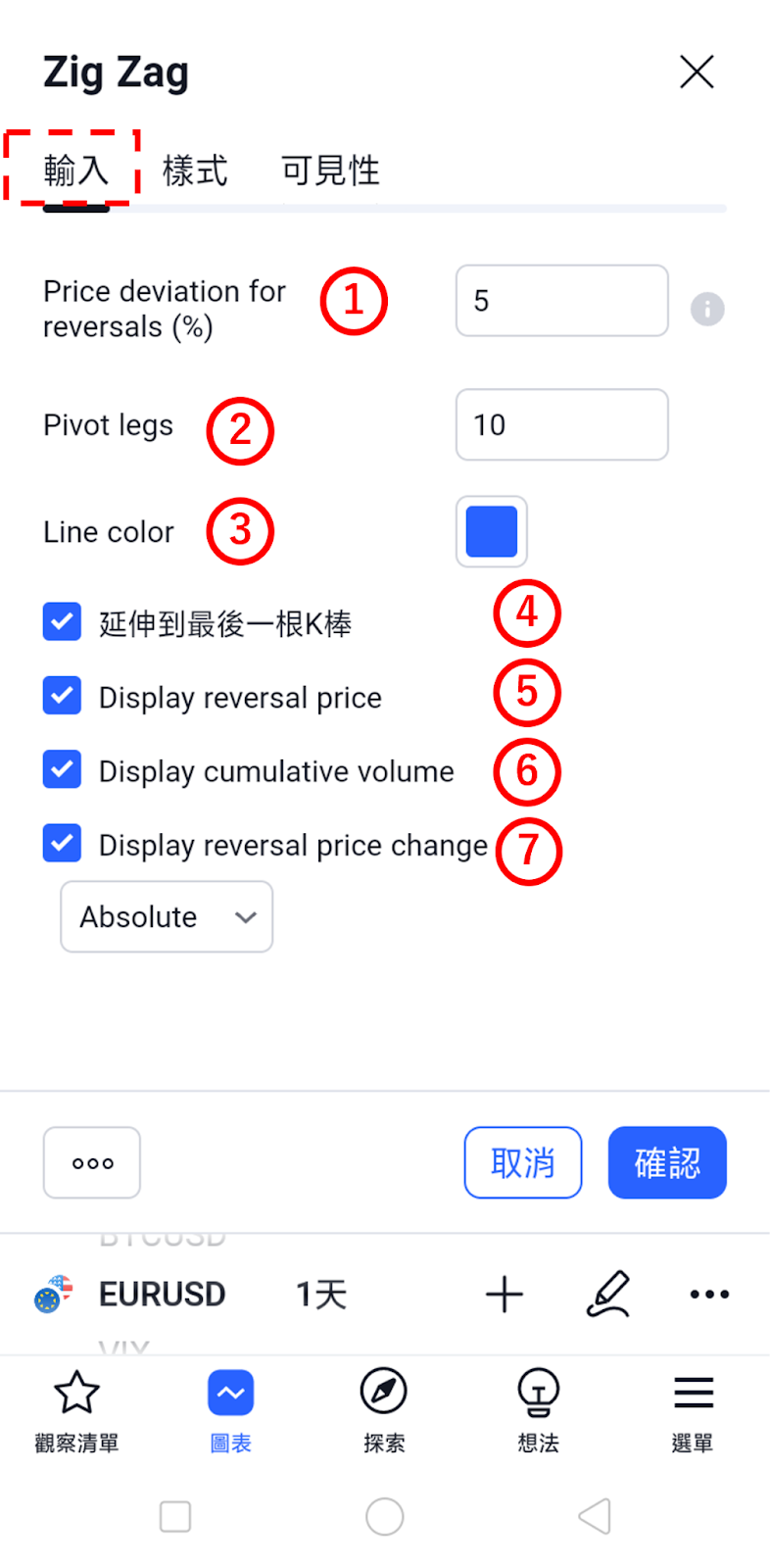Close the Zig Zag settings dialog
This screenshot has height=1568, width=770.
tap(697, 72)
